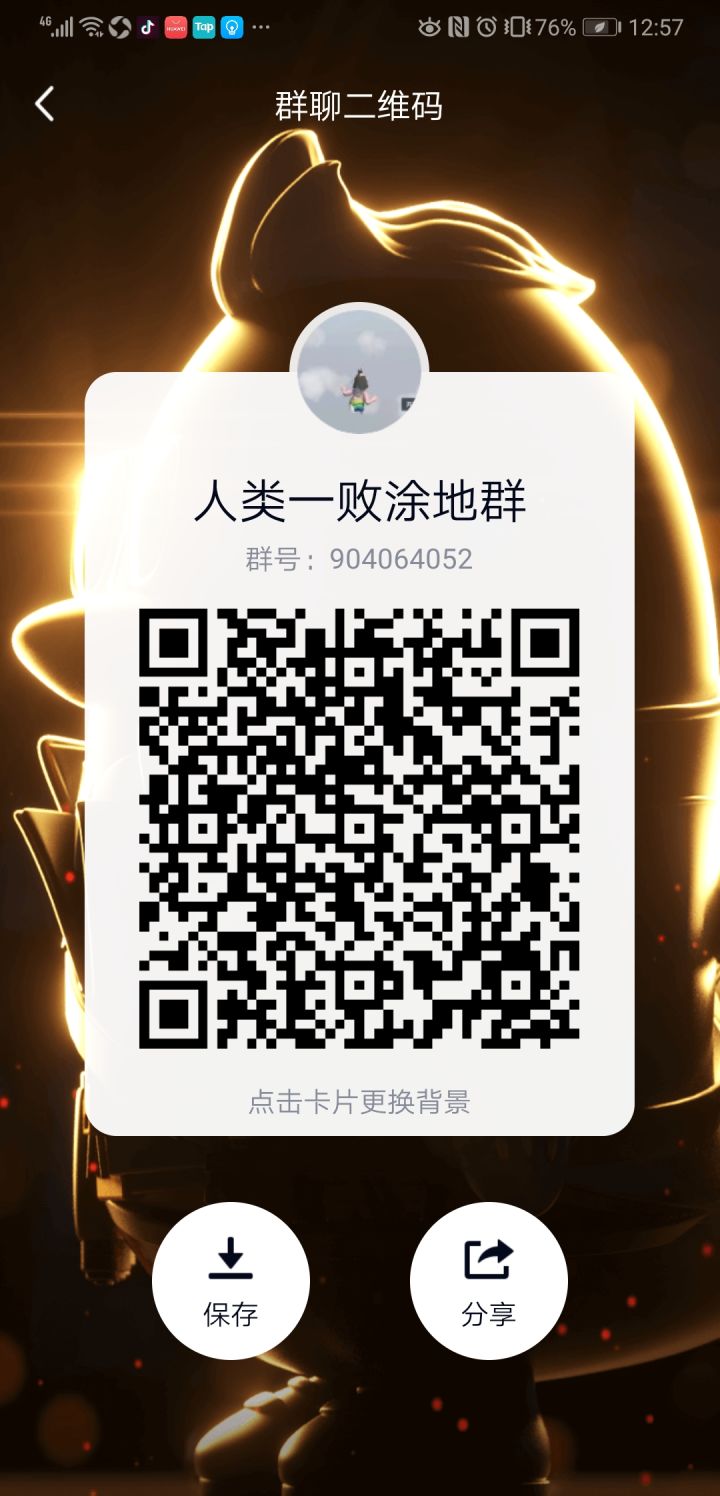Image resolution: width=720 pixels, height=1496 pixels.
Task: Tap the NFC icon in the status bar
Action: coord(458,28)
